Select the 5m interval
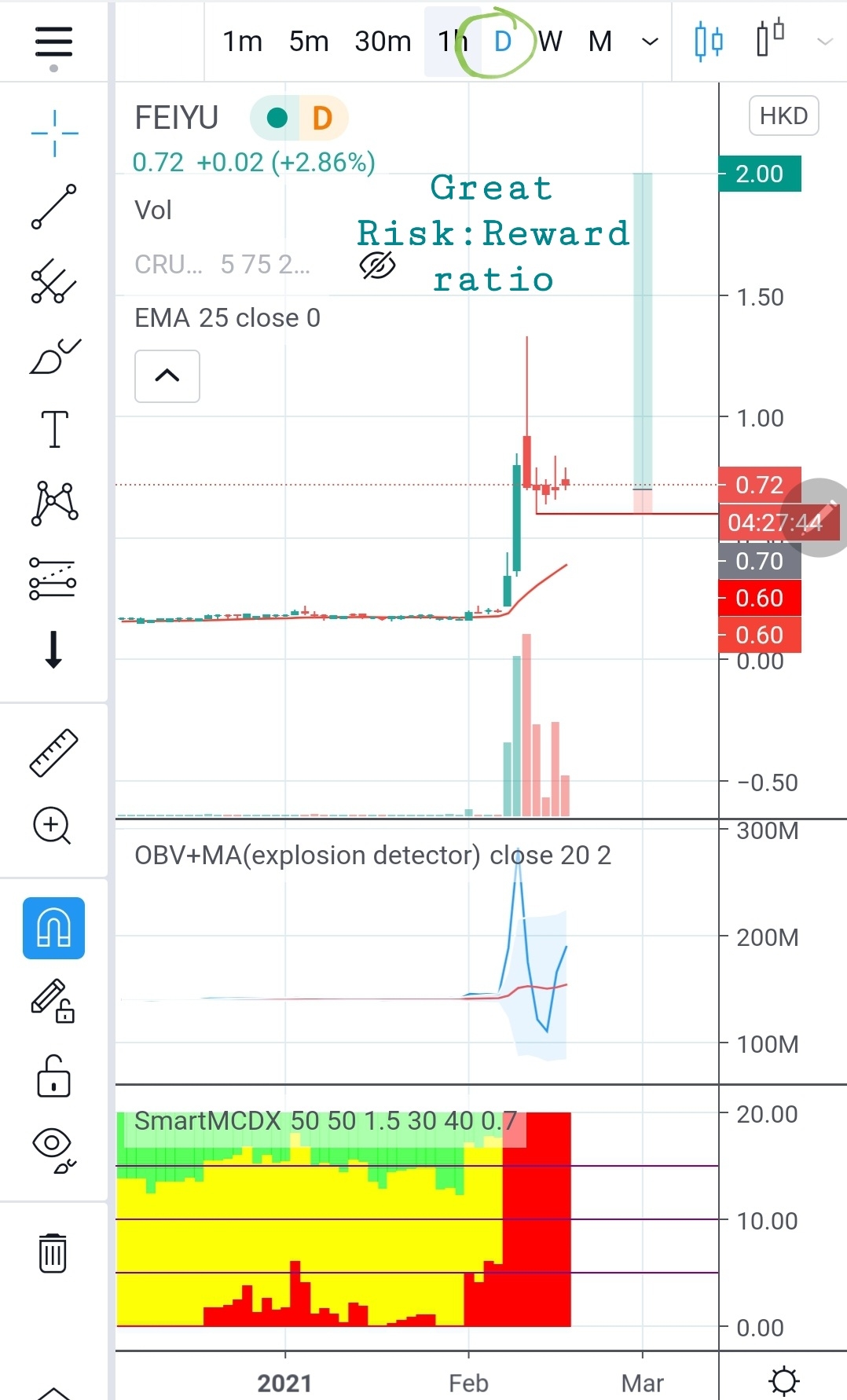The image size is (847, 1400). [x=309, y=42]
